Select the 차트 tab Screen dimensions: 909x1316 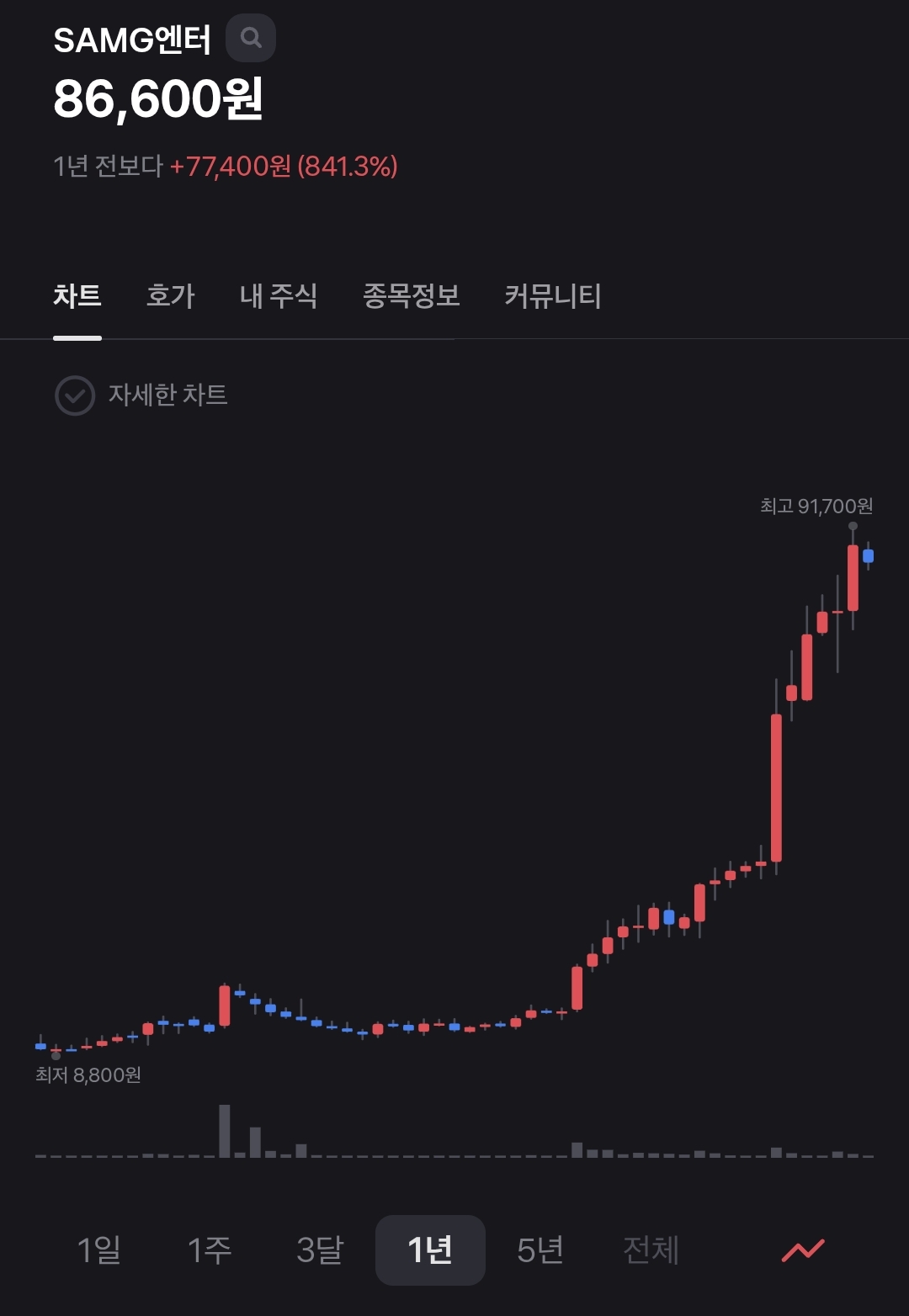(77, 296)
